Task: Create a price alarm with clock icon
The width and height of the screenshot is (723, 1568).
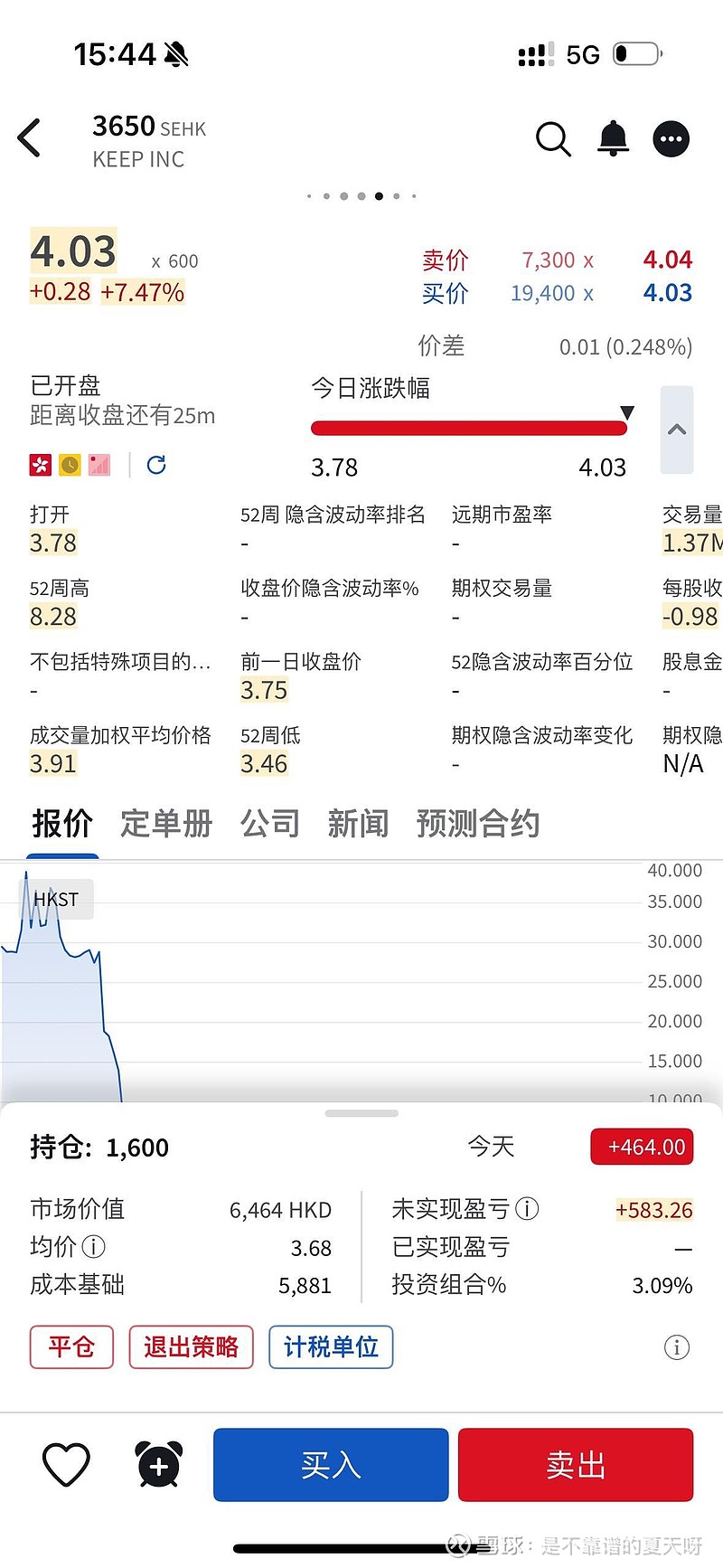Action: 159,1464
